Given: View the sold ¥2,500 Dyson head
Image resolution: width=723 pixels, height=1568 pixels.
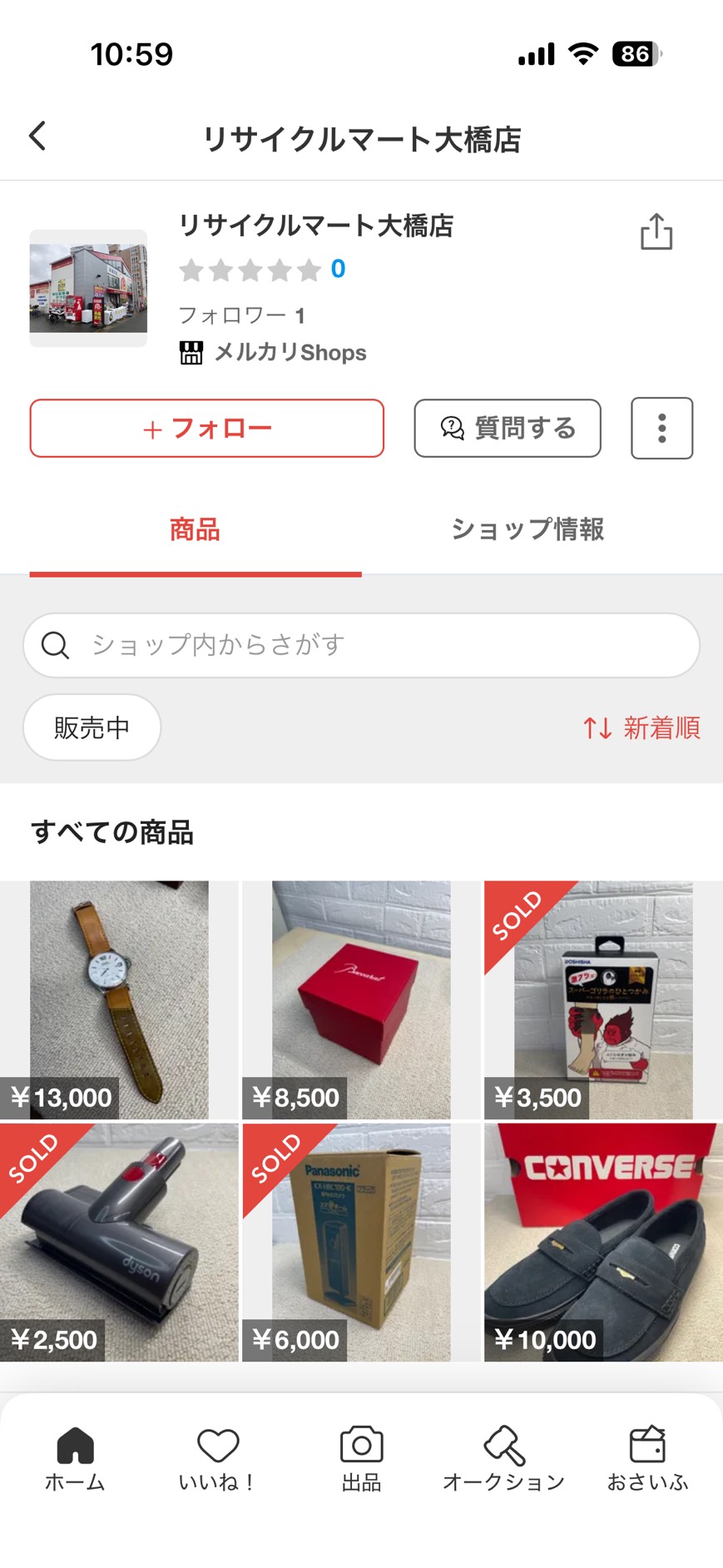Looking at the screenshot, I should tap(119, 1242).
